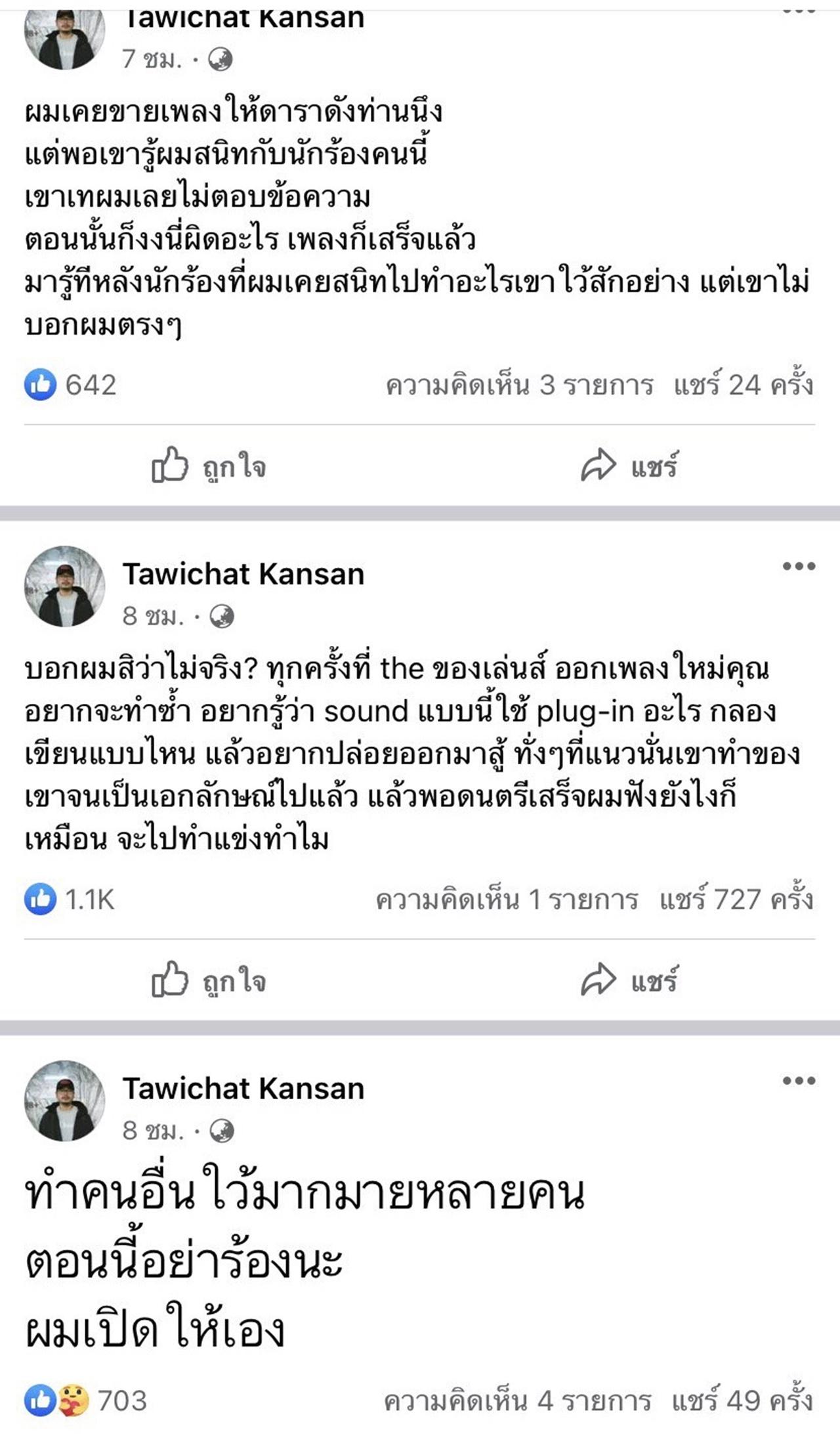The image size is (840, 1434).
Task: View the 1.1K reactions list
Action: coord(70,899)
